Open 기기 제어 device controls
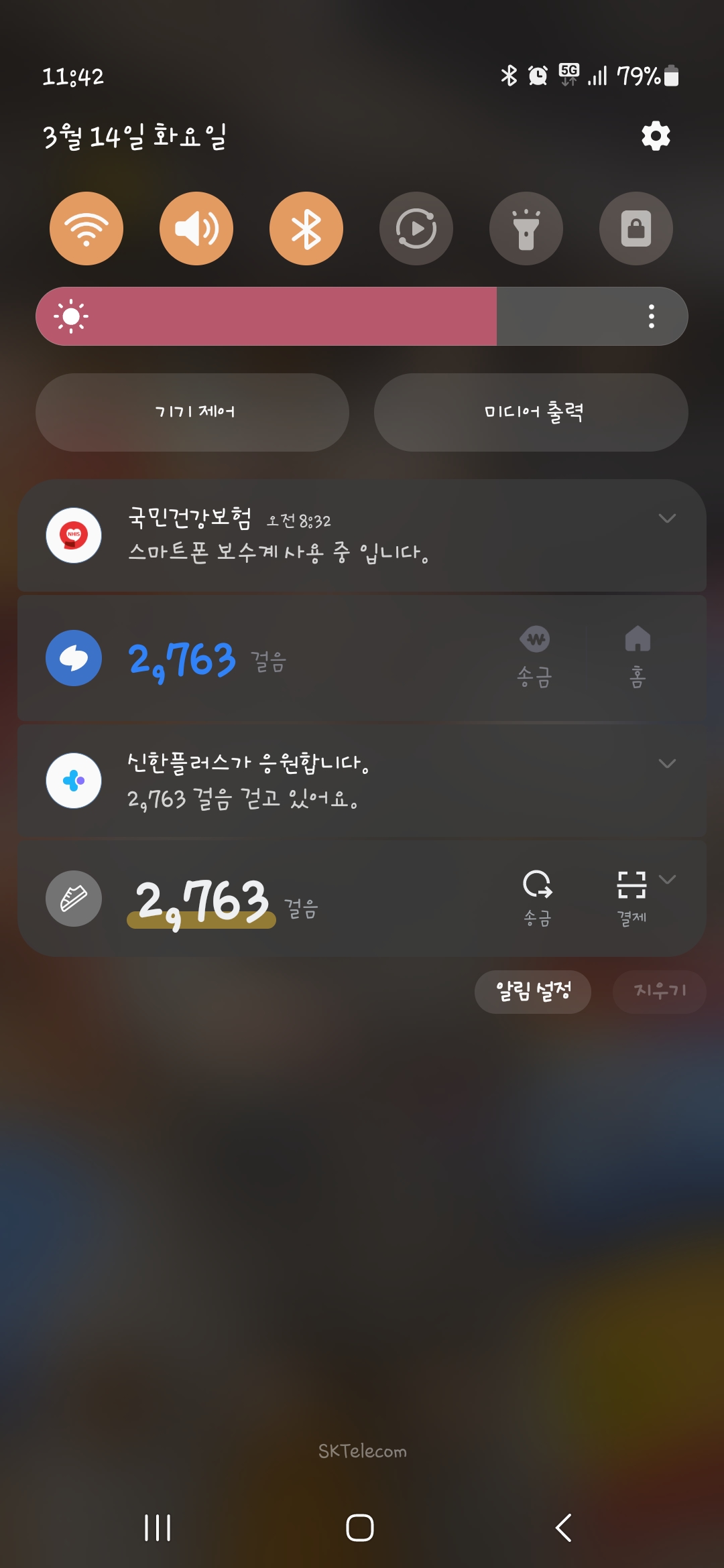The image size is (724, 1568). [193, 412]
